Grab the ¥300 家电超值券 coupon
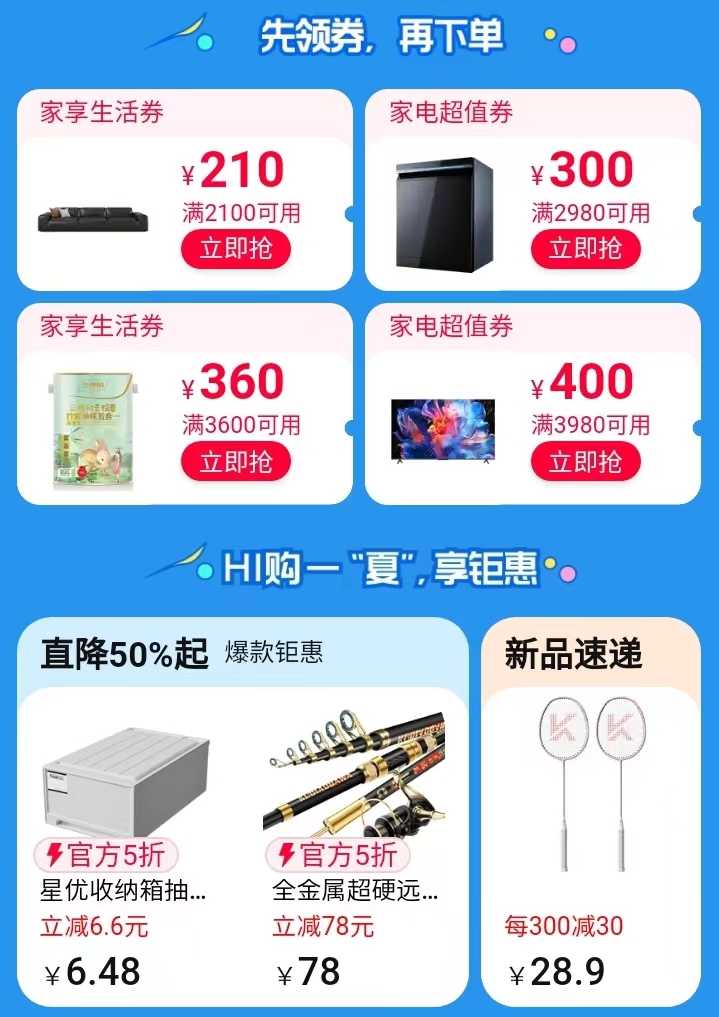719x1017 pixels. (585, 249)
